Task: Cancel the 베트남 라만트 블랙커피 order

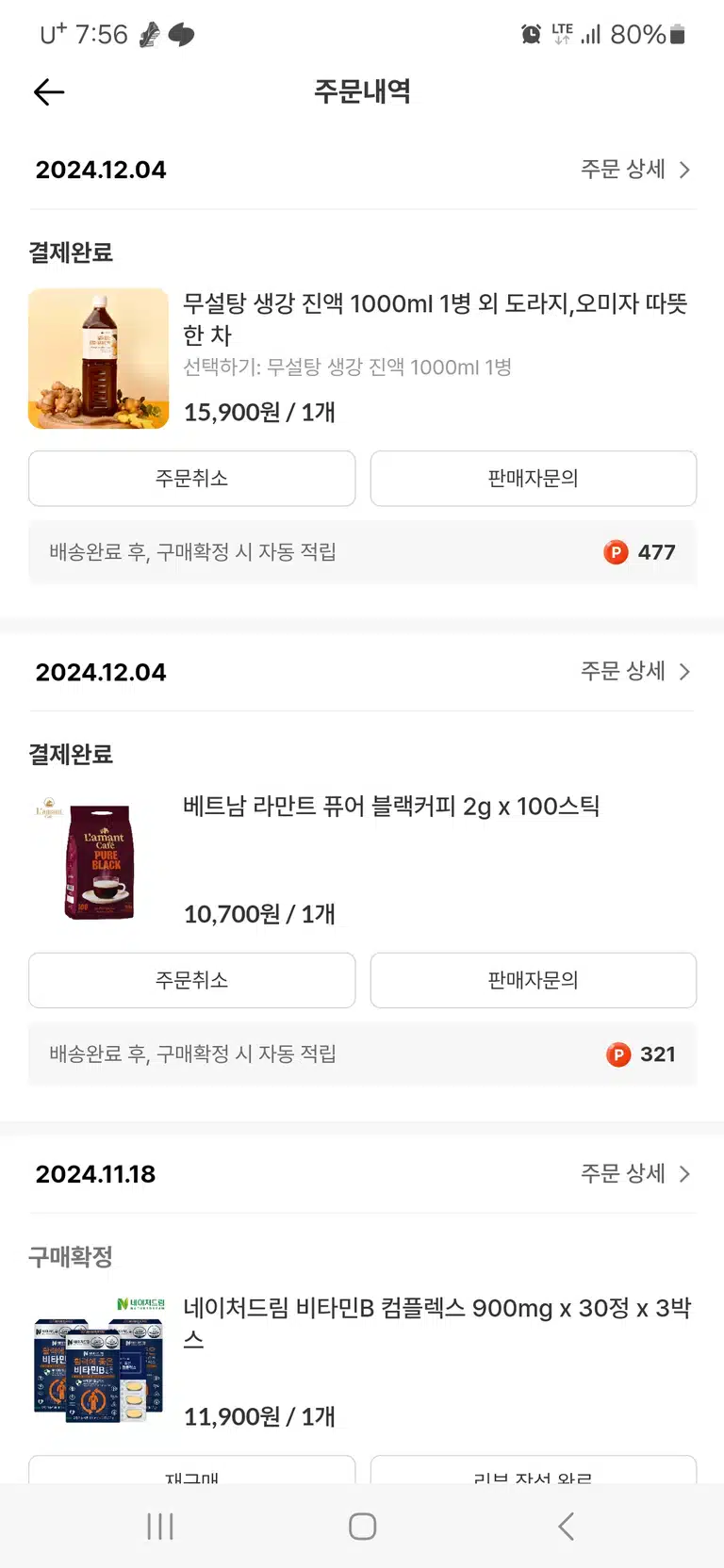Action: tap(192, 980)
